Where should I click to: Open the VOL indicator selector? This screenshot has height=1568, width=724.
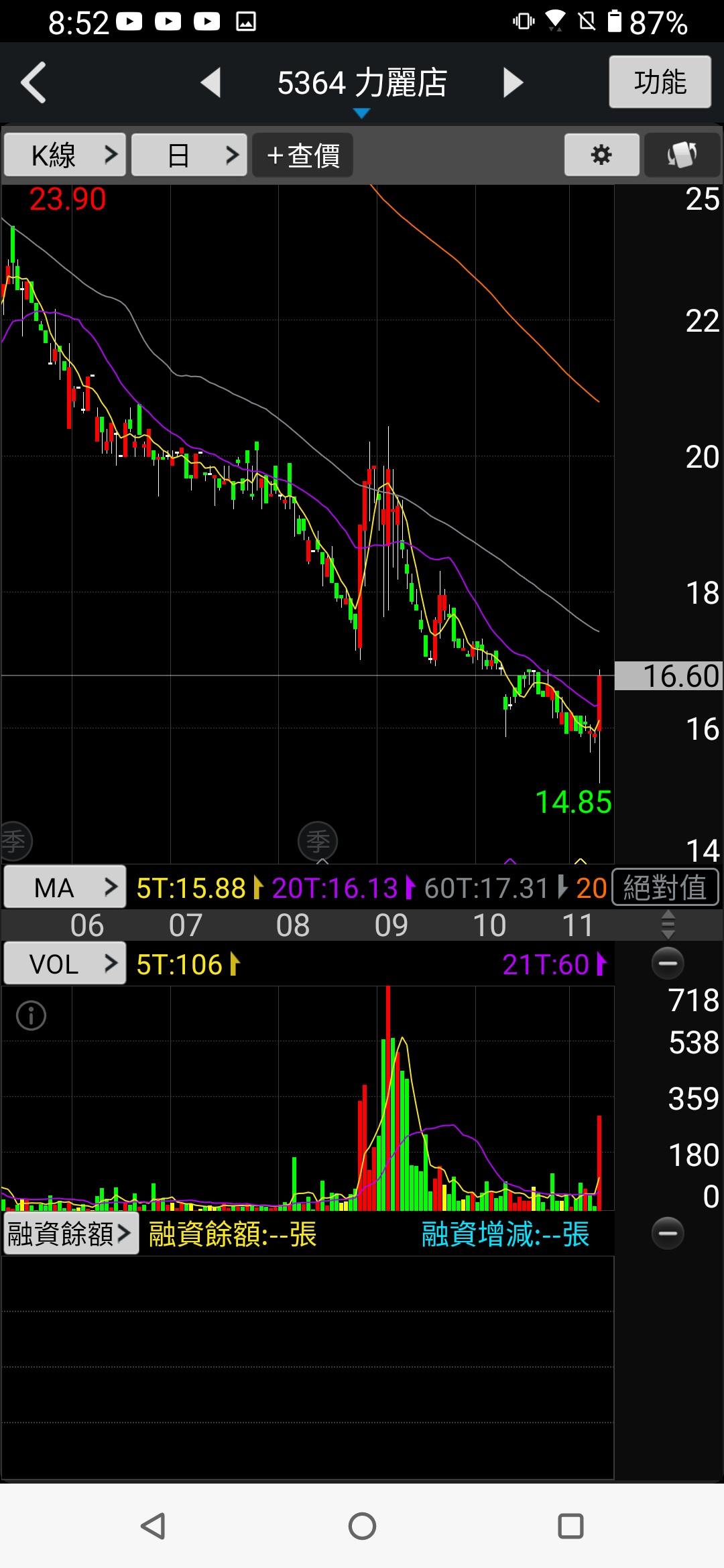pyautogui.click(x=65, y=964)
